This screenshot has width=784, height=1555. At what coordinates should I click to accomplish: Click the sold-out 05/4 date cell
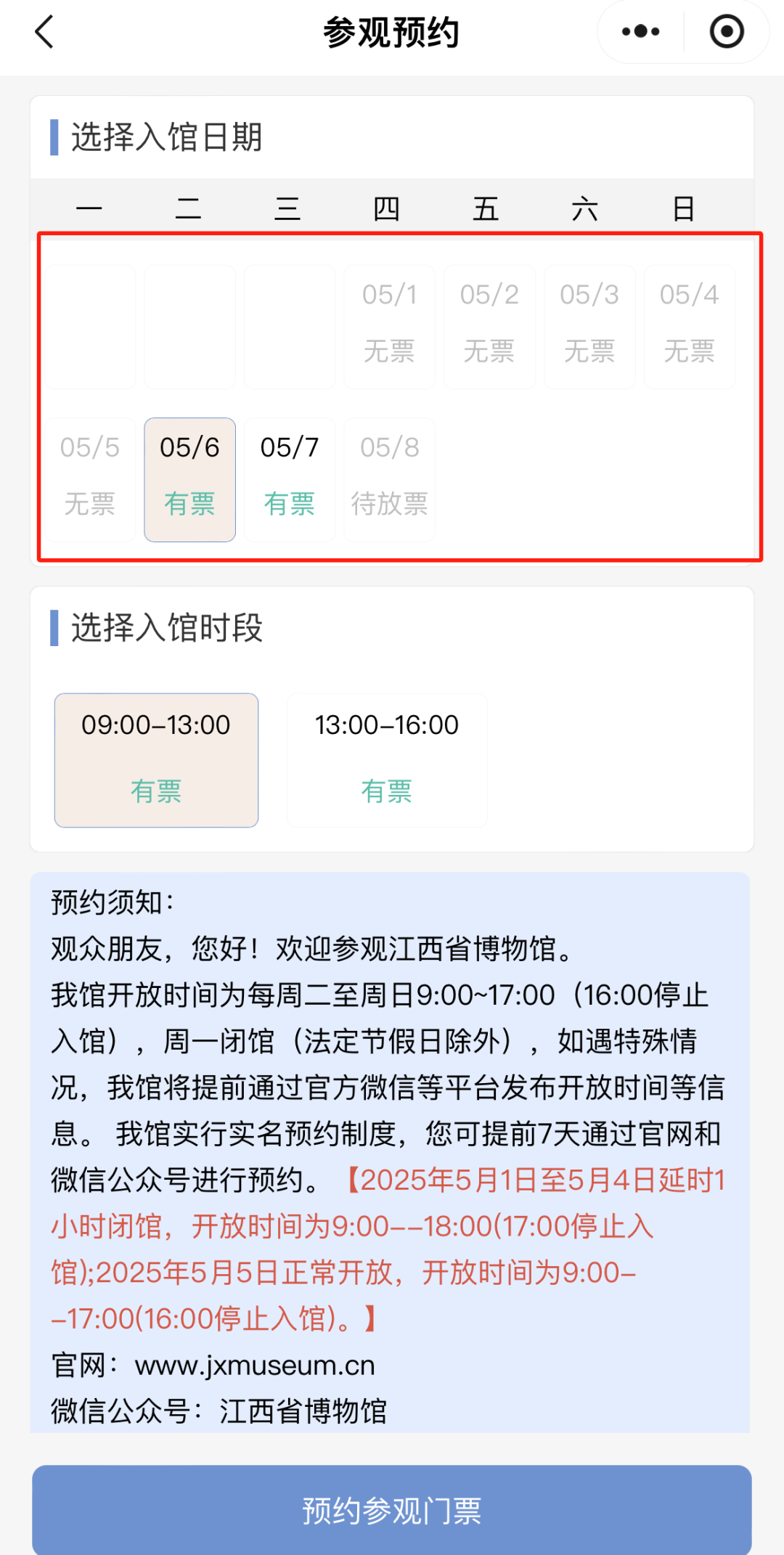(x=689, y=325)
